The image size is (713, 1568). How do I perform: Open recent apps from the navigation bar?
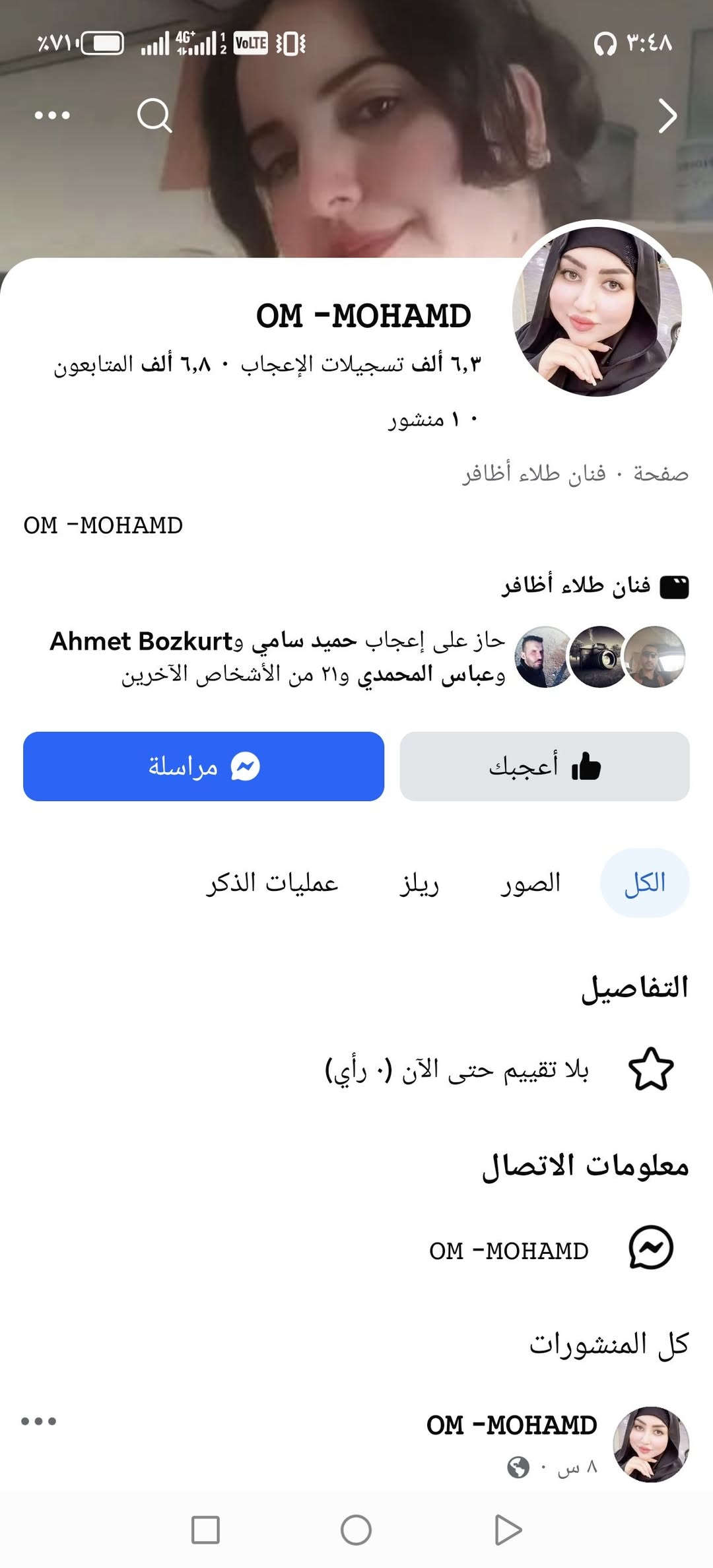pyautogui.click(x=205, y=1530)
